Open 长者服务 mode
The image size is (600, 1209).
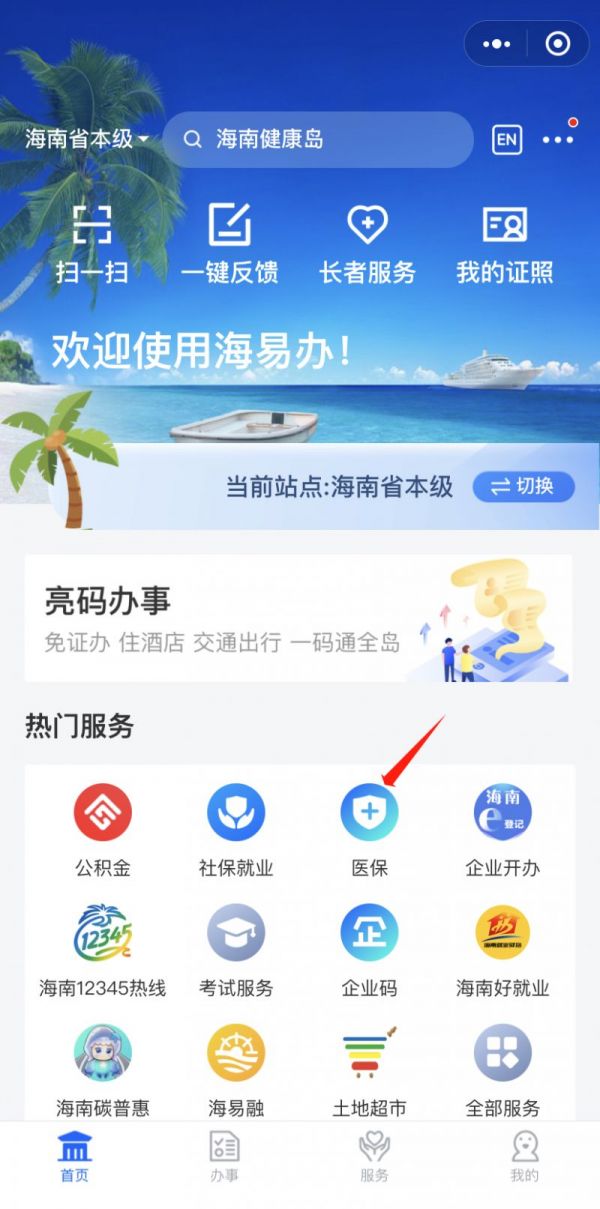[367, 243]
